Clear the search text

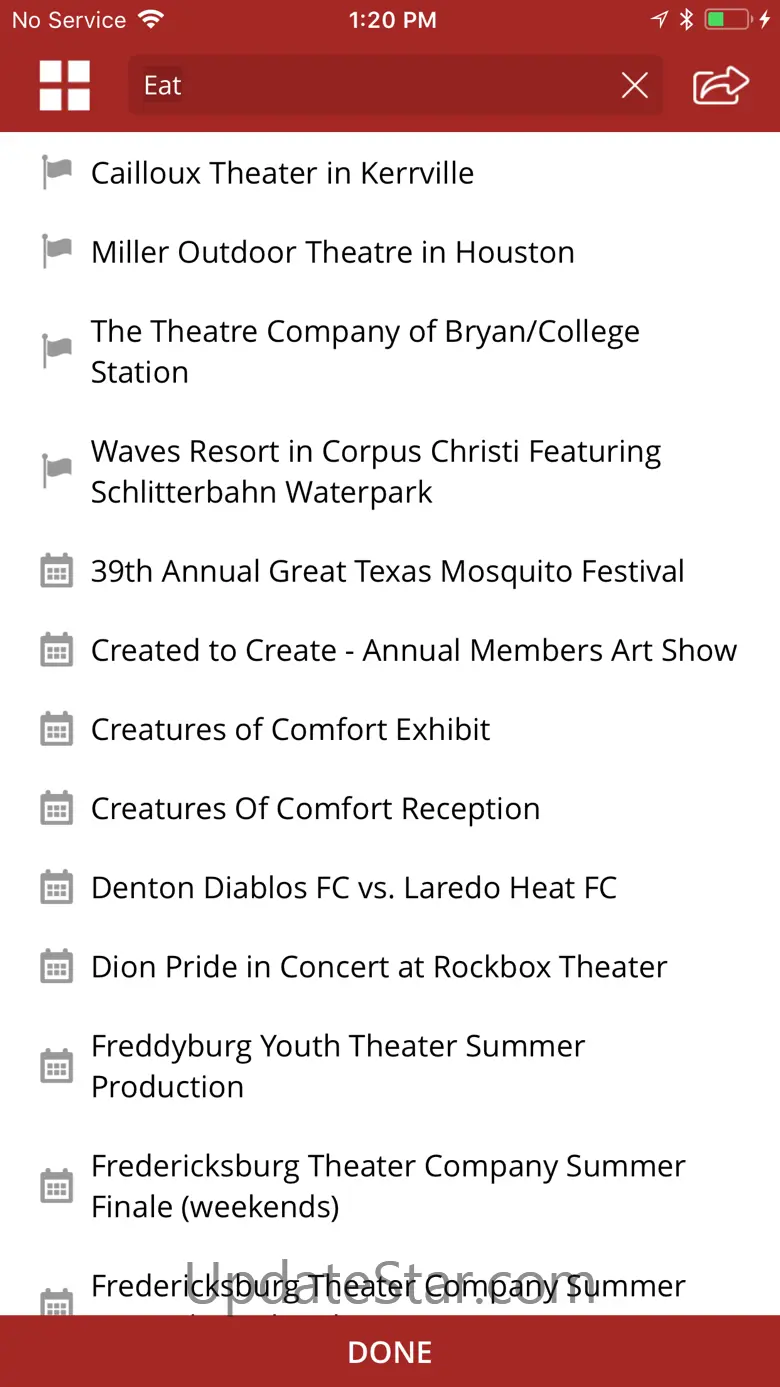click(635, 86)
